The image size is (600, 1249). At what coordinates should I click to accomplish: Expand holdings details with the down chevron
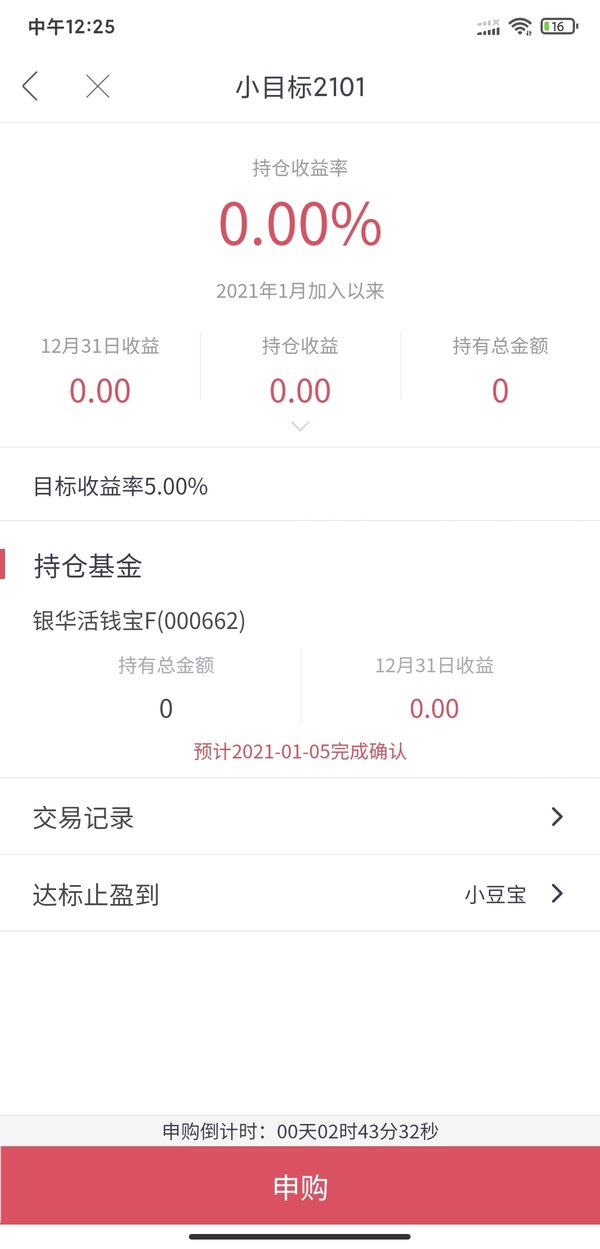click(300, 426)
